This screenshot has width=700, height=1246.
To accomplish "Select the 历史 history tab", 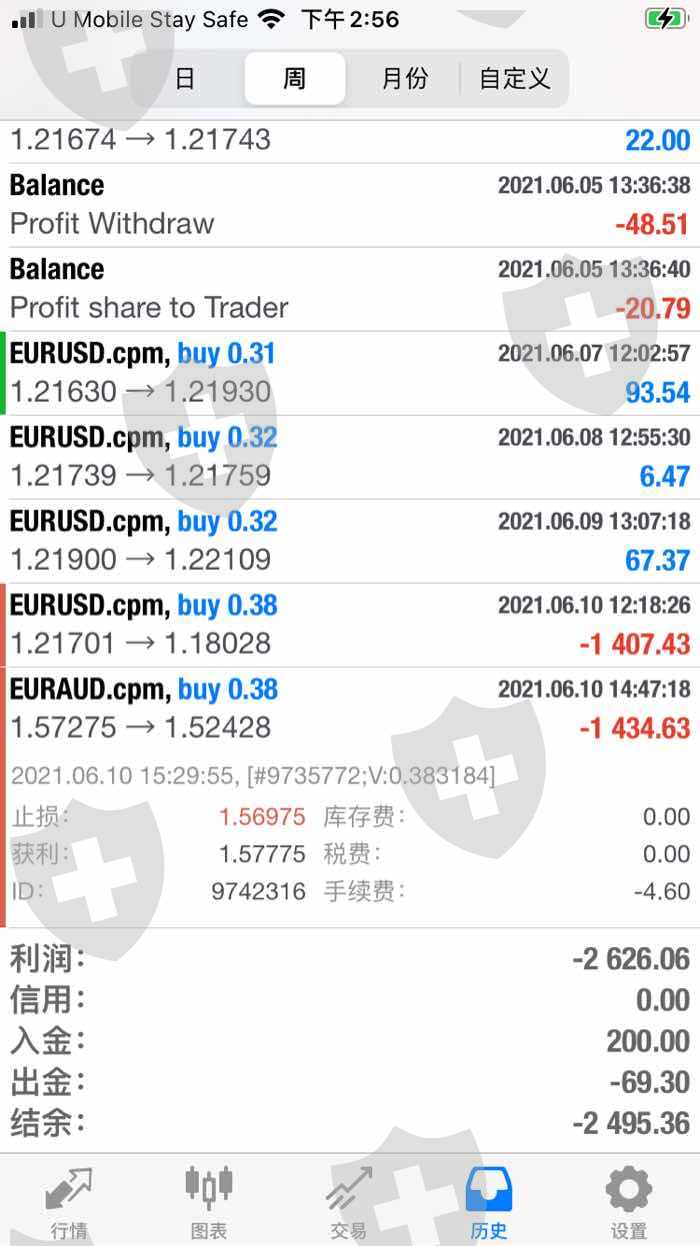I will 489,1200.
